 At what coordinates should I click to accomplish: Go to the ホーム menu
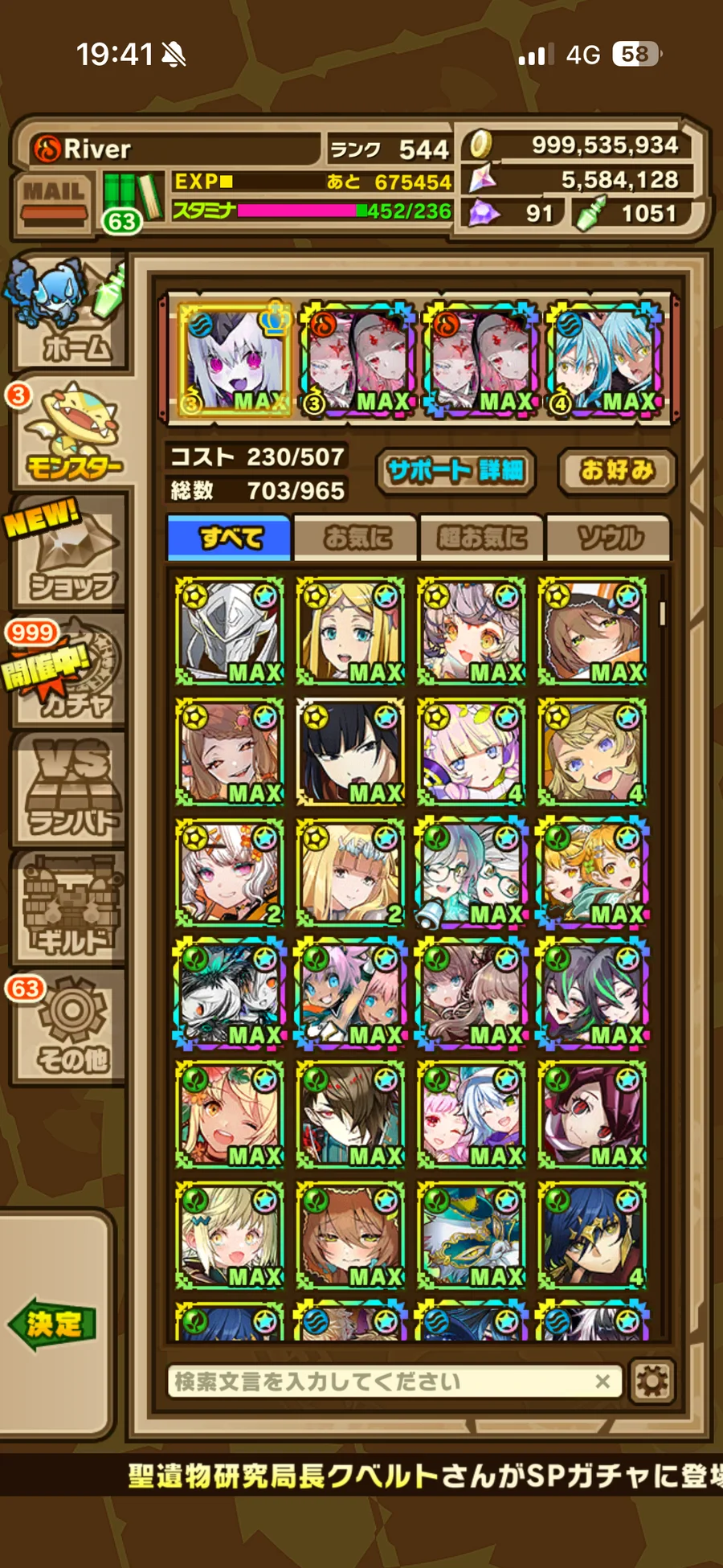click(71, 315)
